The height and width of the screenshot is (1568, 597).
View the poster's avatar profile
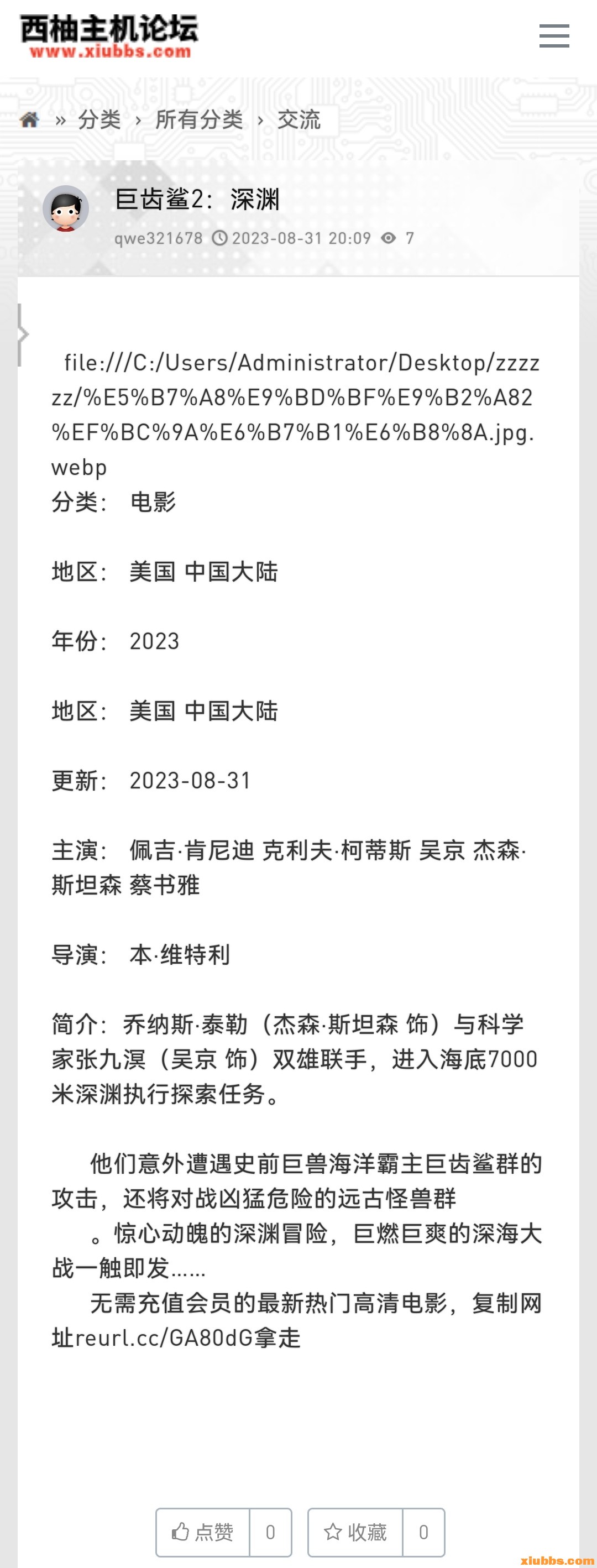click(66, 209)
